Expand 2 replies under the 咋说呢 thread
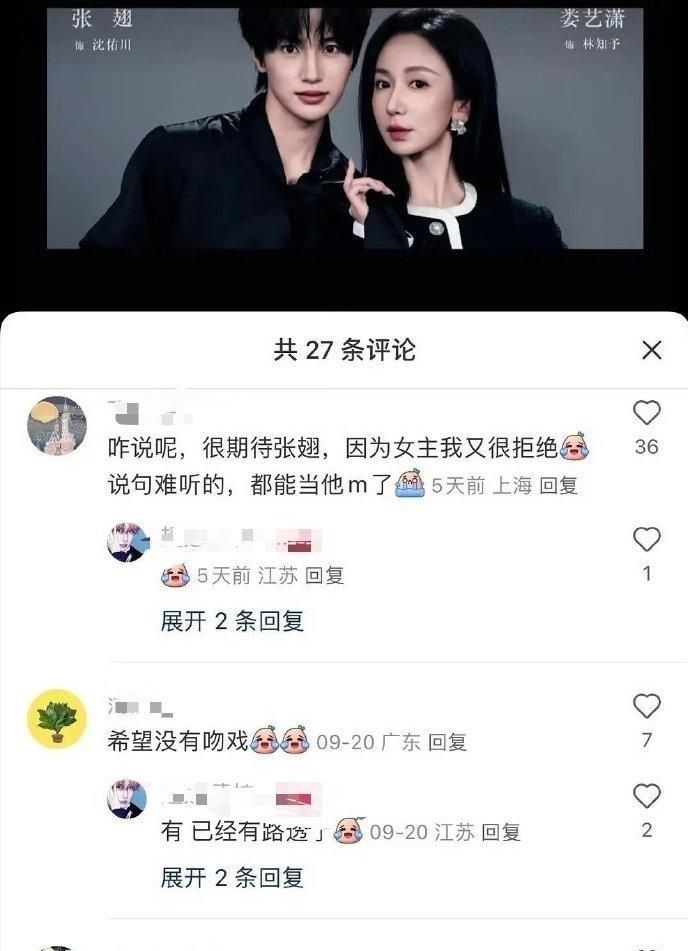688x951 pixels. [x=232, y=621]
